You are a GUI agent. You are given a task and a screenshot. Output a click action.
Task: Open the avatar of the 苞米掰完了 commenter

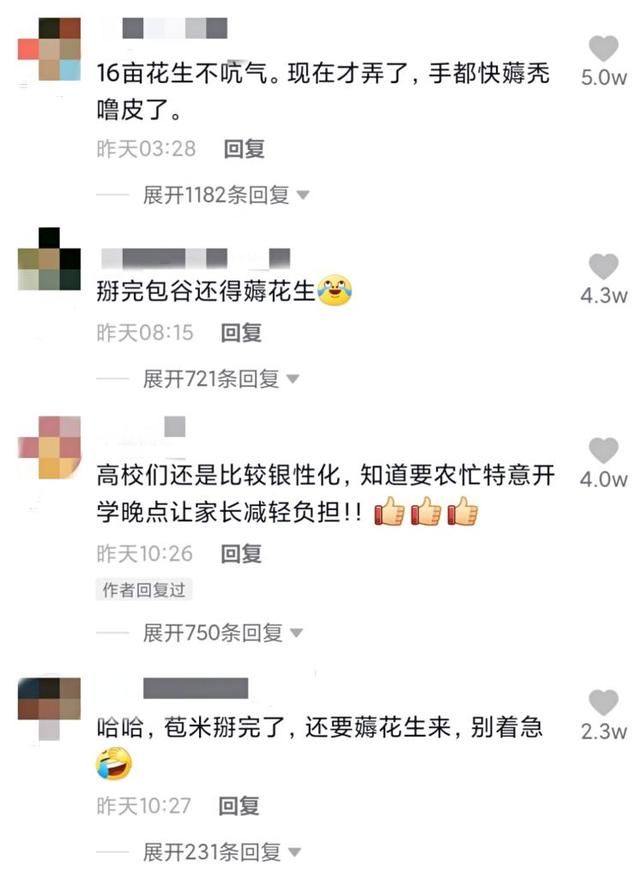pyautogui.click(x=50, y=709)
